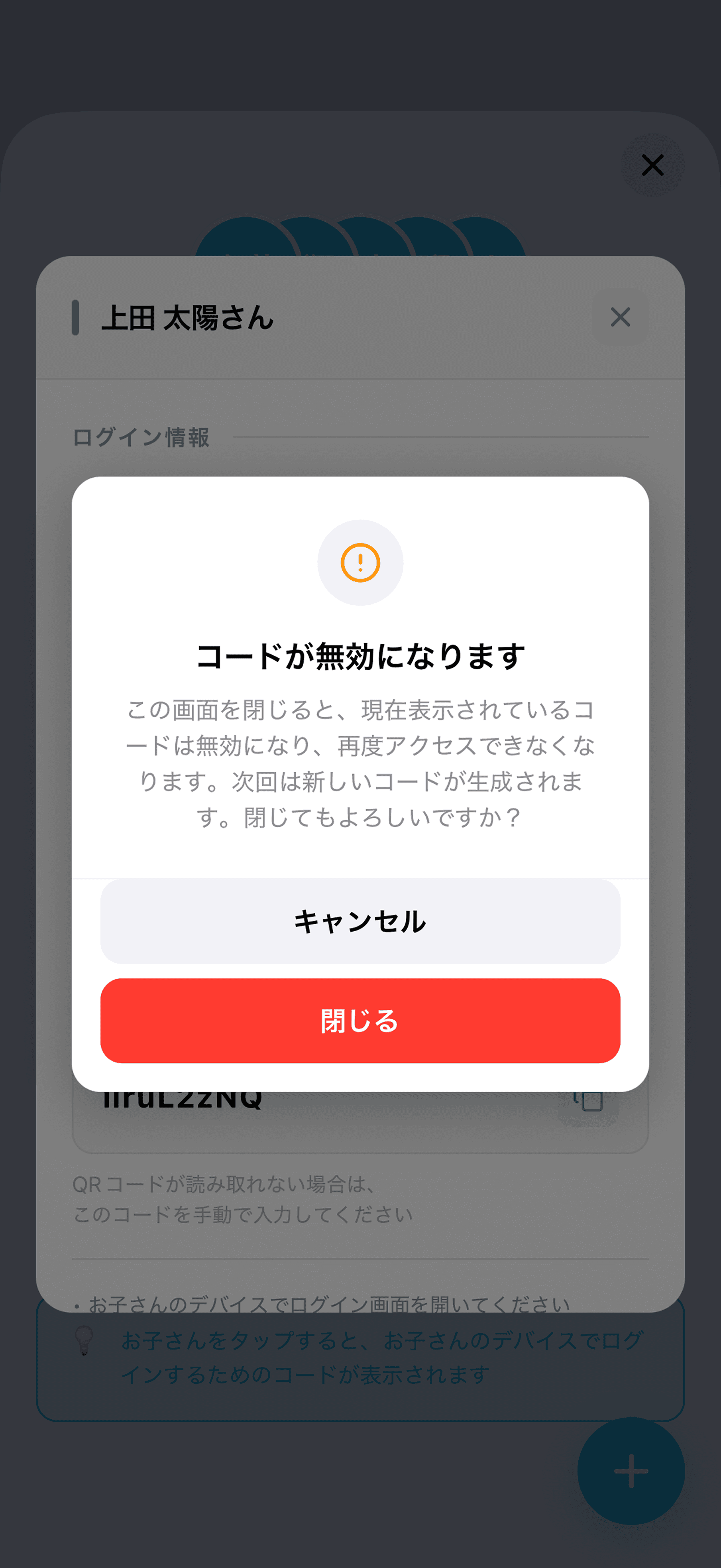Tap the dialog title コードが無効になります
The height and width of the screenshot is (1568, 721).
(x=360, y=655)
